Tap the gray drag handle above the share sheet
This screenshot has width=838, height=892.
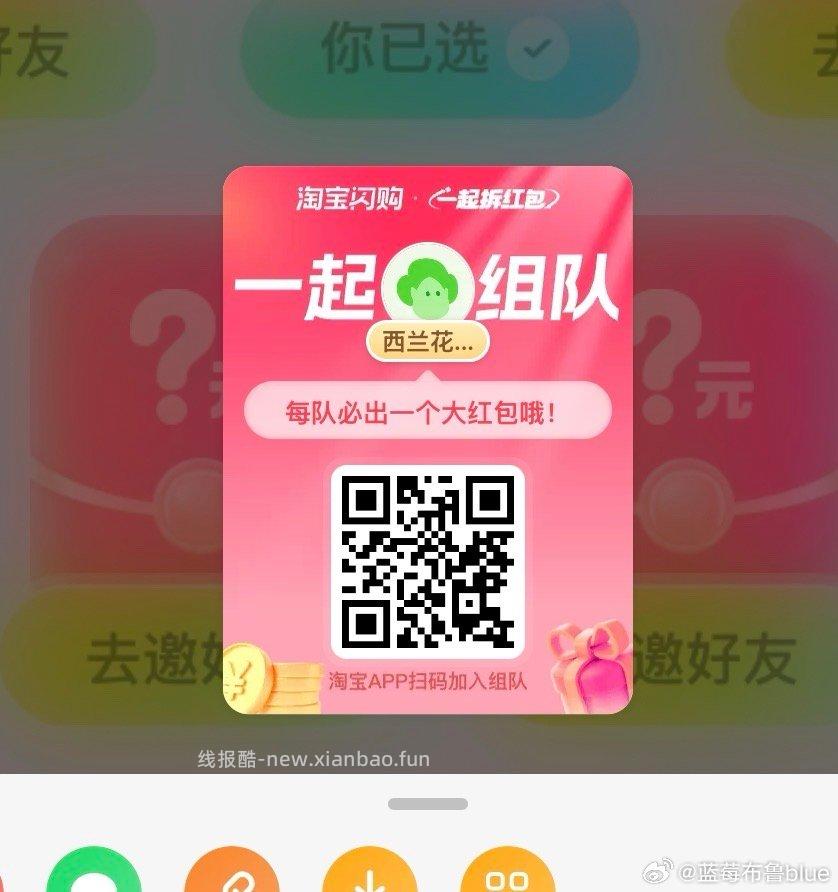click(x=428, y=802)
